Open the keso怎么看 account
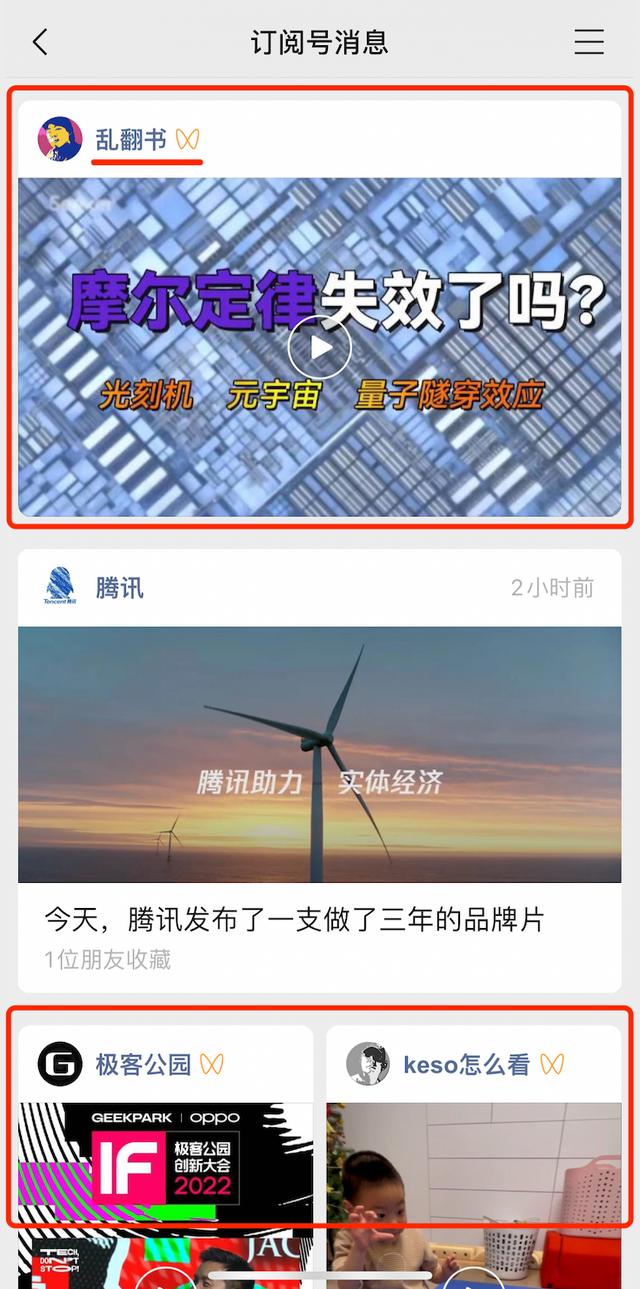640x1289 pixels. 466,1065
